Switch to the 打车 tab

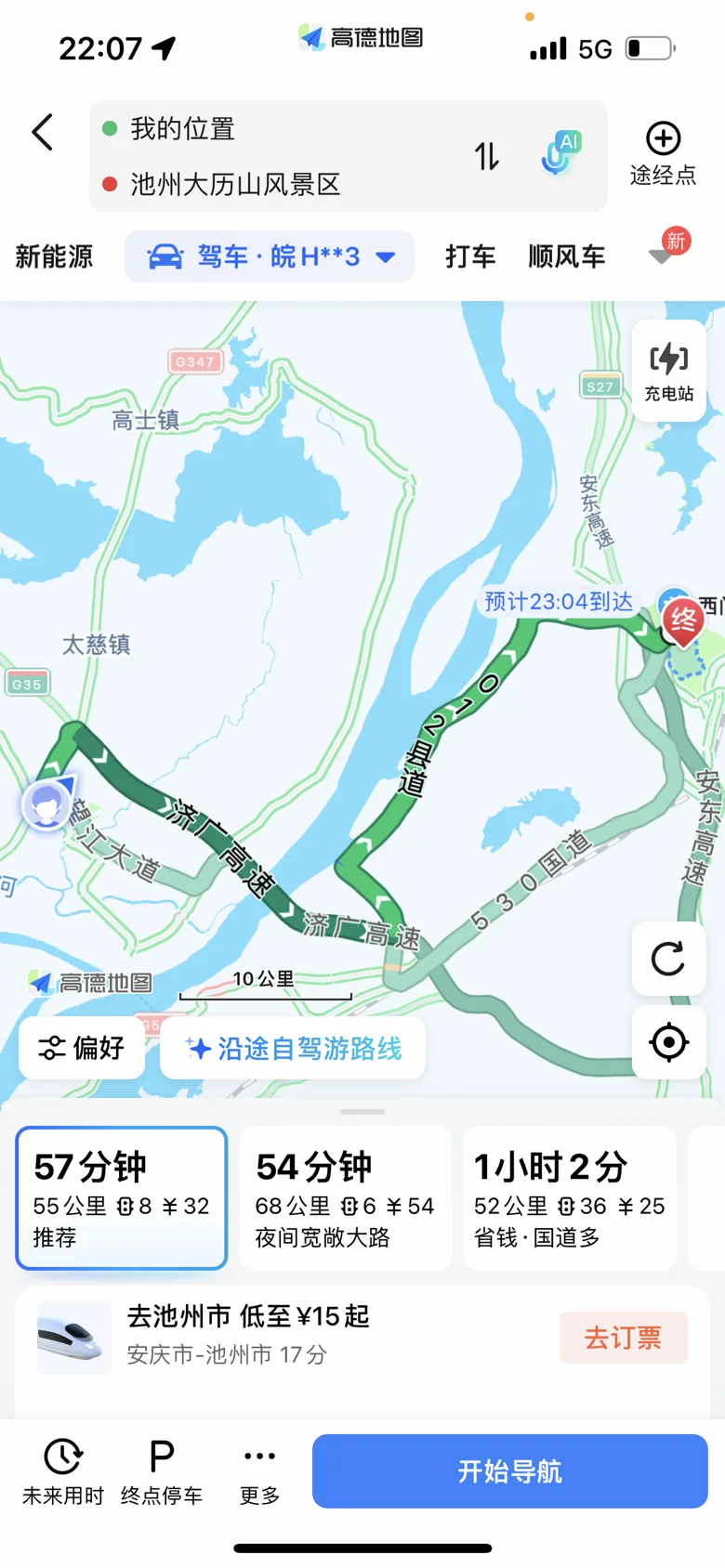pyautogui.click(x=470, y=256)
